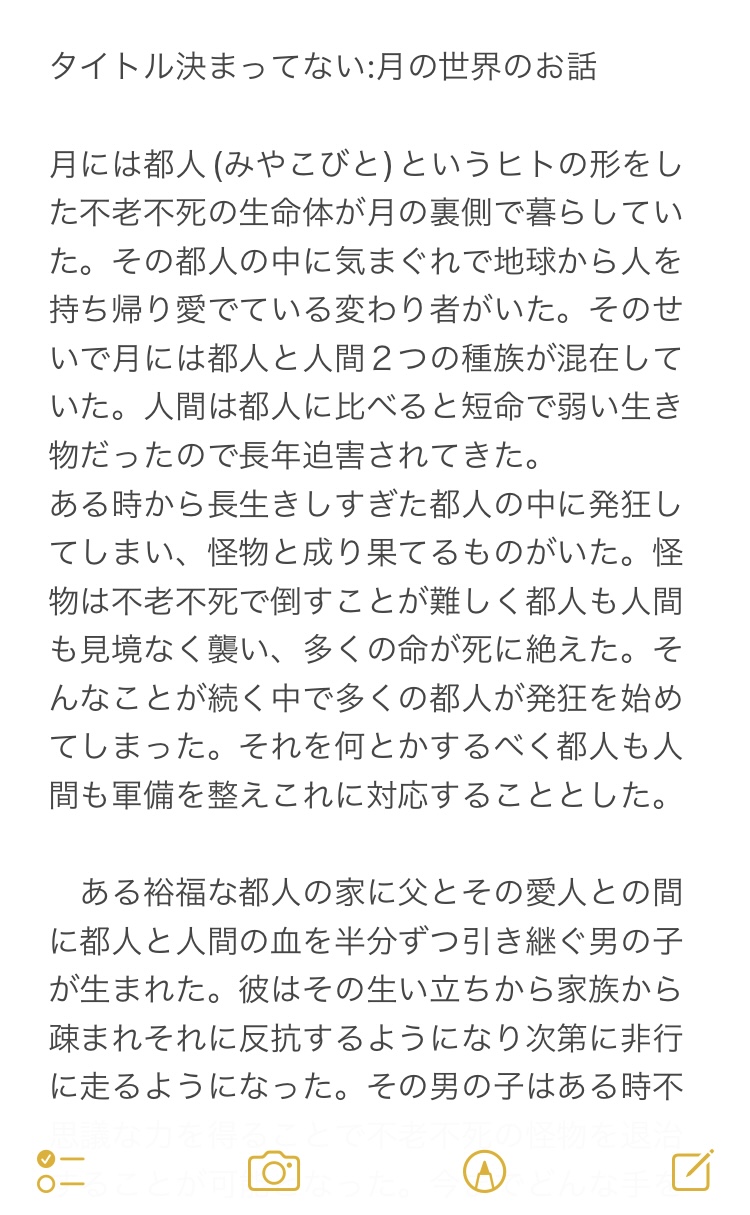Open the camera to insert a photo

point(274,1170)
